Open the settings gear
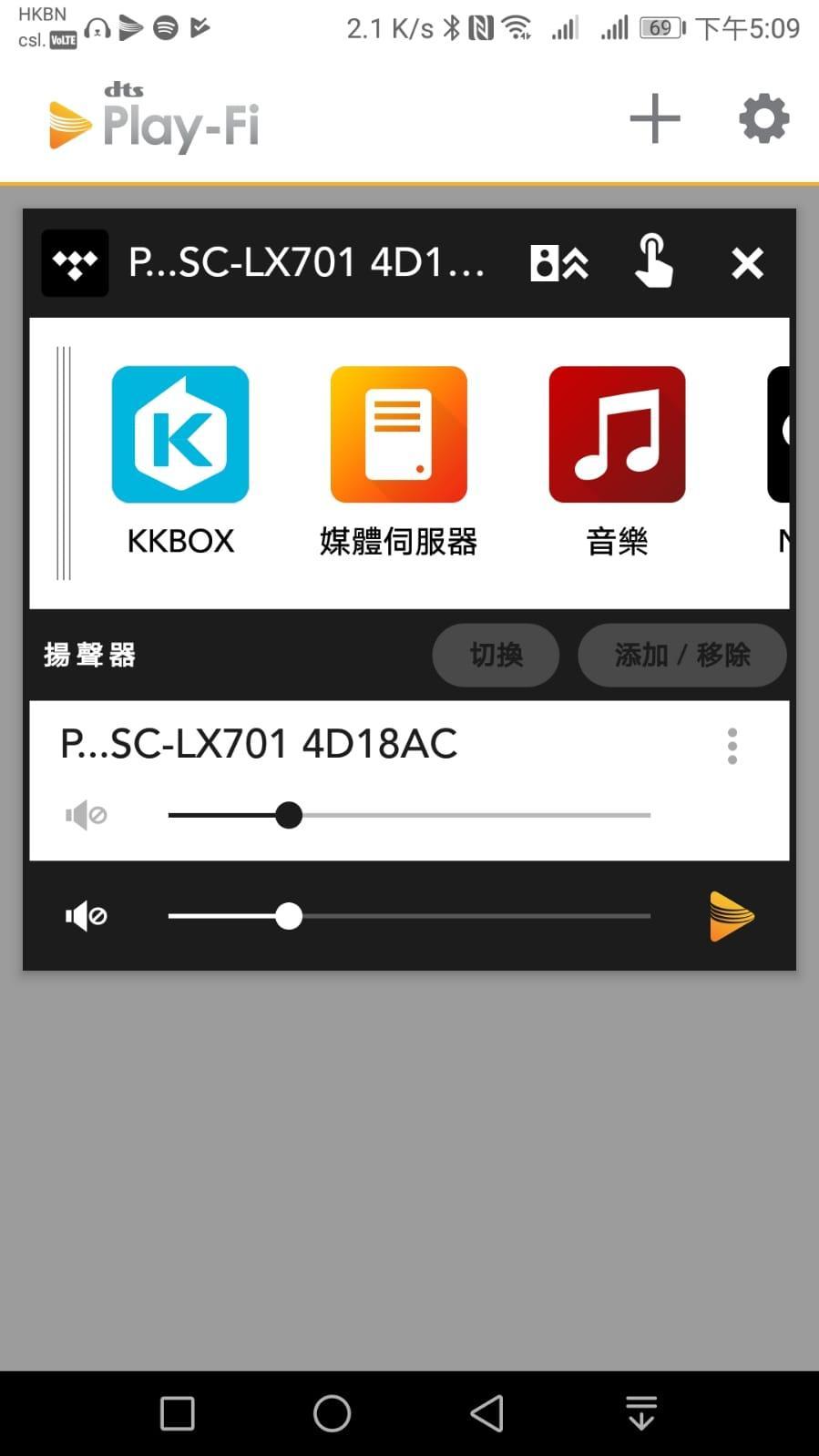 [763, 119]
